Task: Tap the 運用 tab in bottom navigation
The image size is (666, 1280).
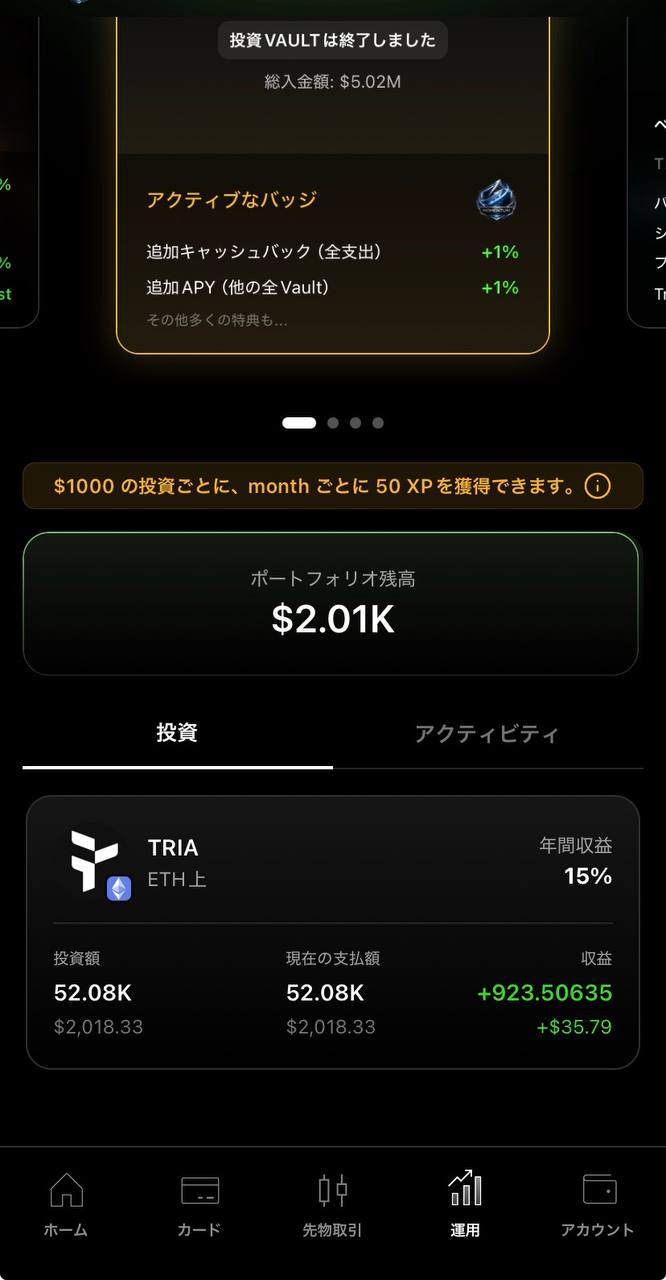Action: click(x=465, y=1205)
